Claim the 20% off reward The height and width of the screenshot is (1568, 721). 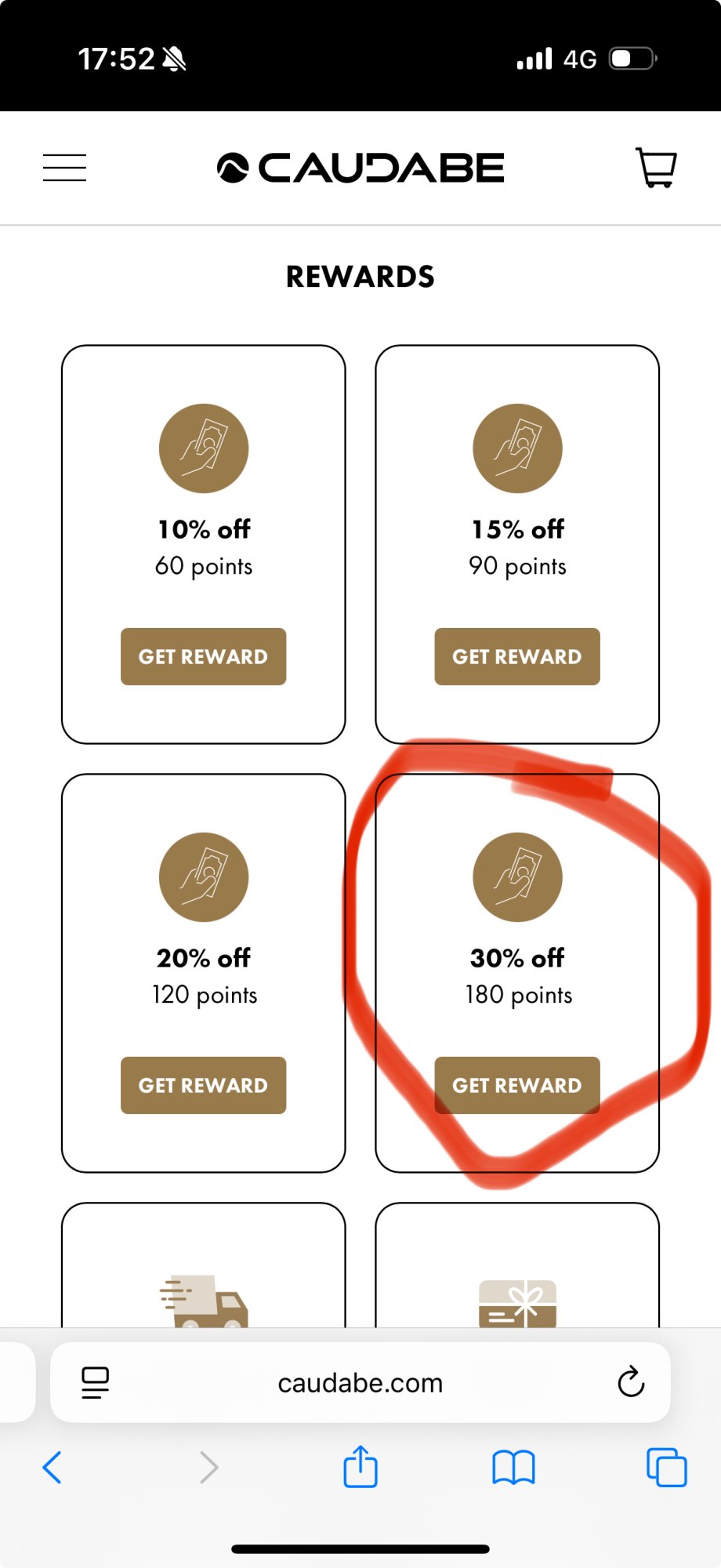(203, 1085)
